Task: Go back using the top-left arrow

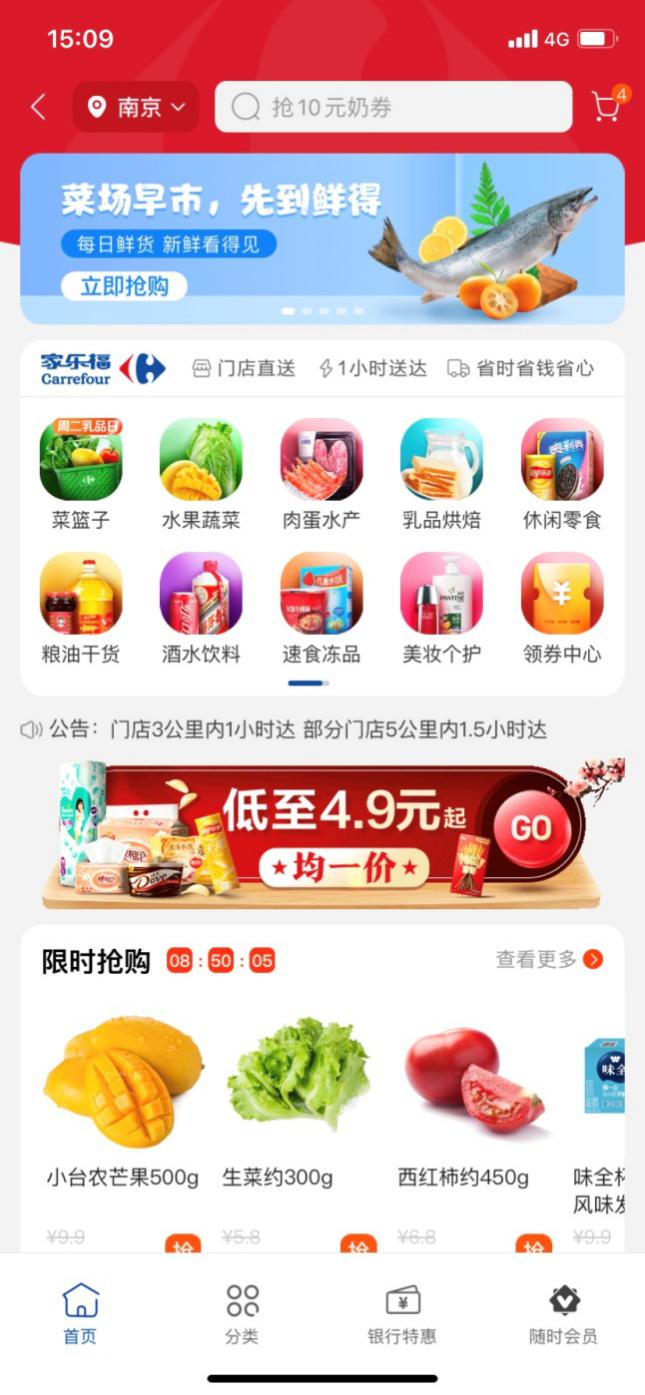Action: [x=38, y=107]
